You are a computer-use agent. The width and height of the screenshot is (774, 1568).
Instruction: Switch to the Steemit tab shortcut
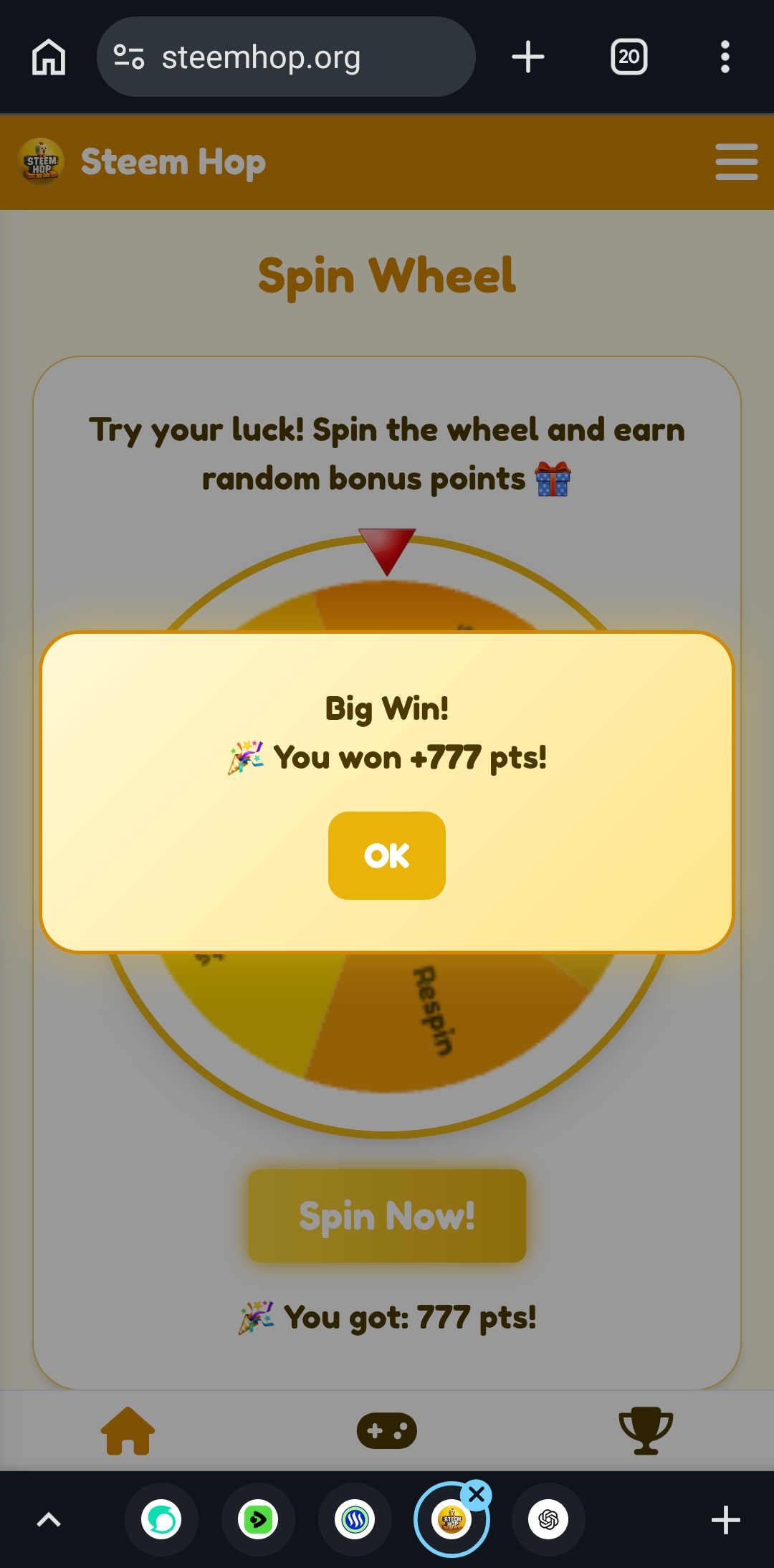[355, 1520]
